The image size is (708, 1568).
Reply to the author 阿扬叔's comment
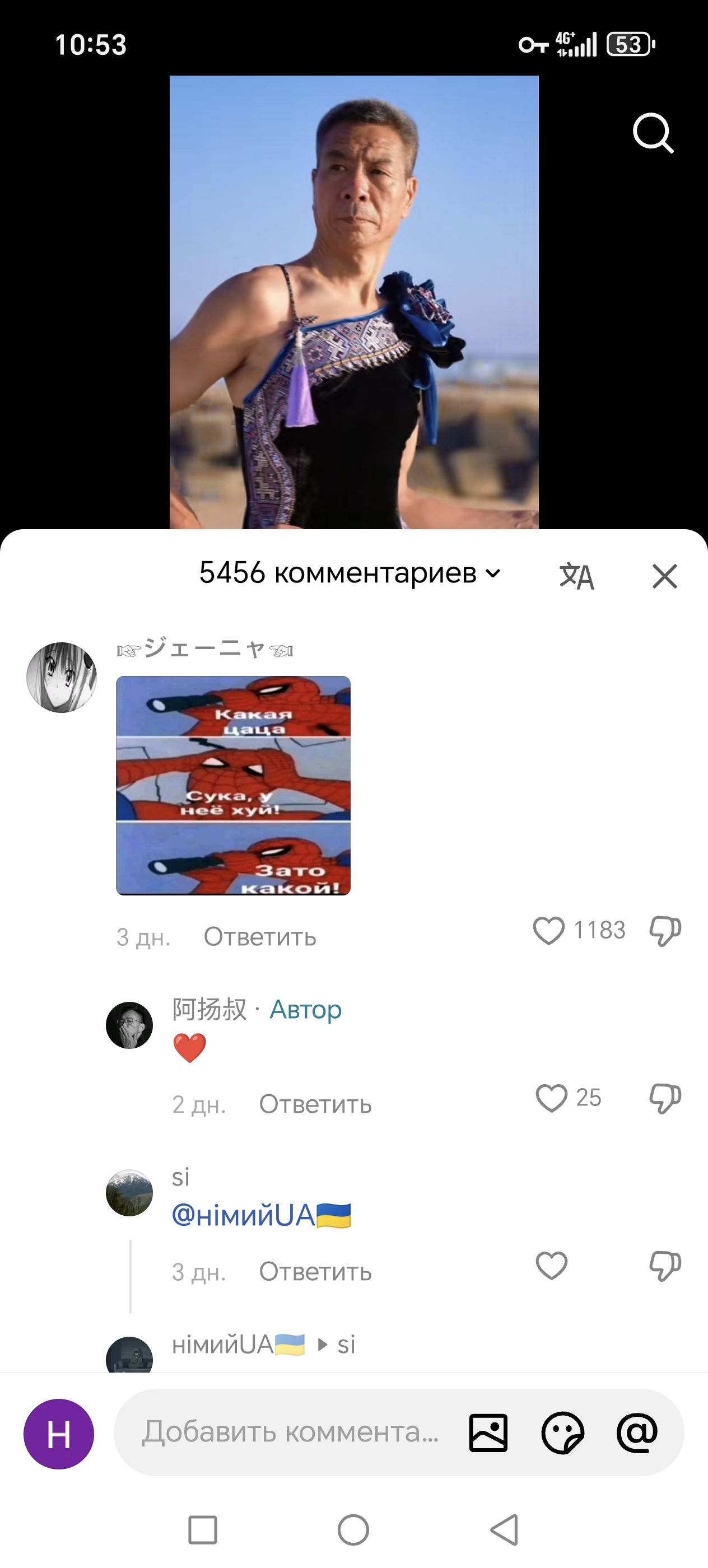[315, 1105]
